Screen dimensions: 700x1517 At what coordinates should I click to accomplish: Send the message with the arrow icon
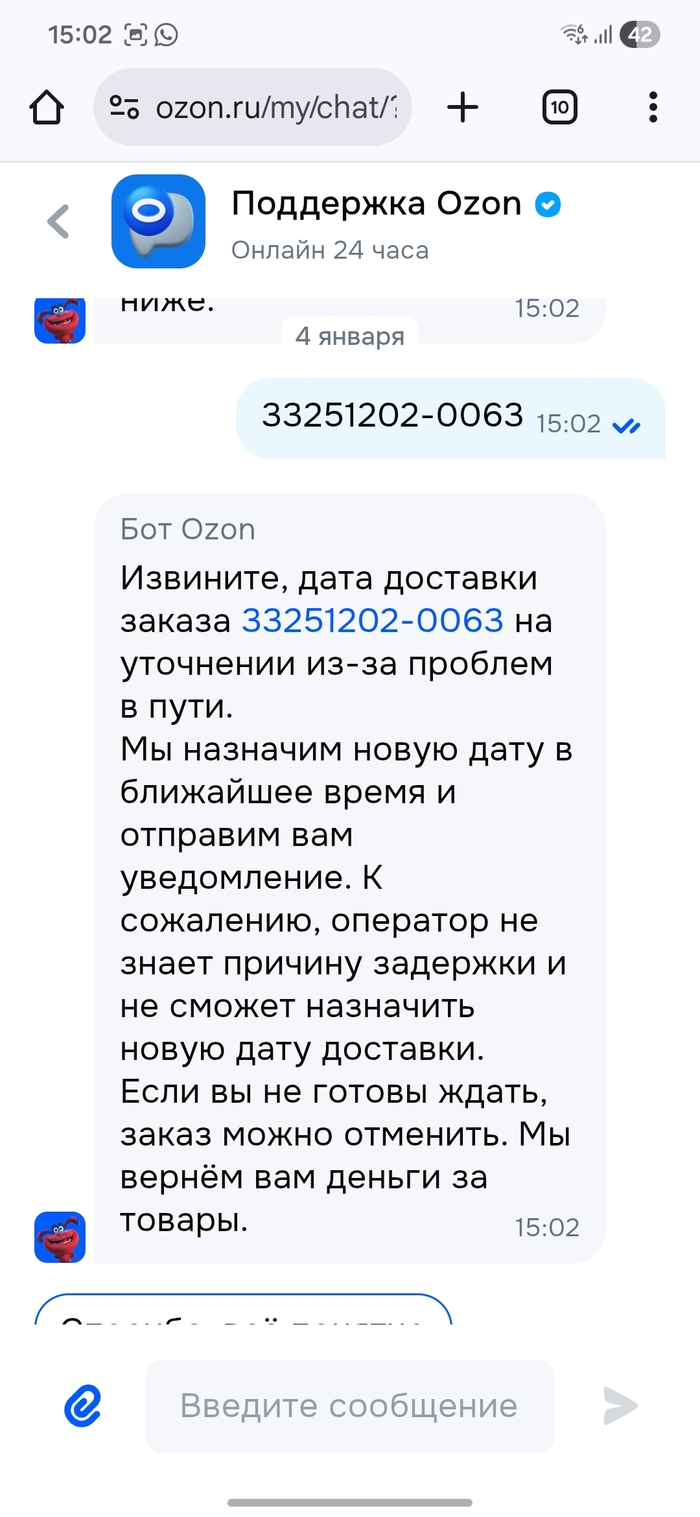[x=621, y=1406]
